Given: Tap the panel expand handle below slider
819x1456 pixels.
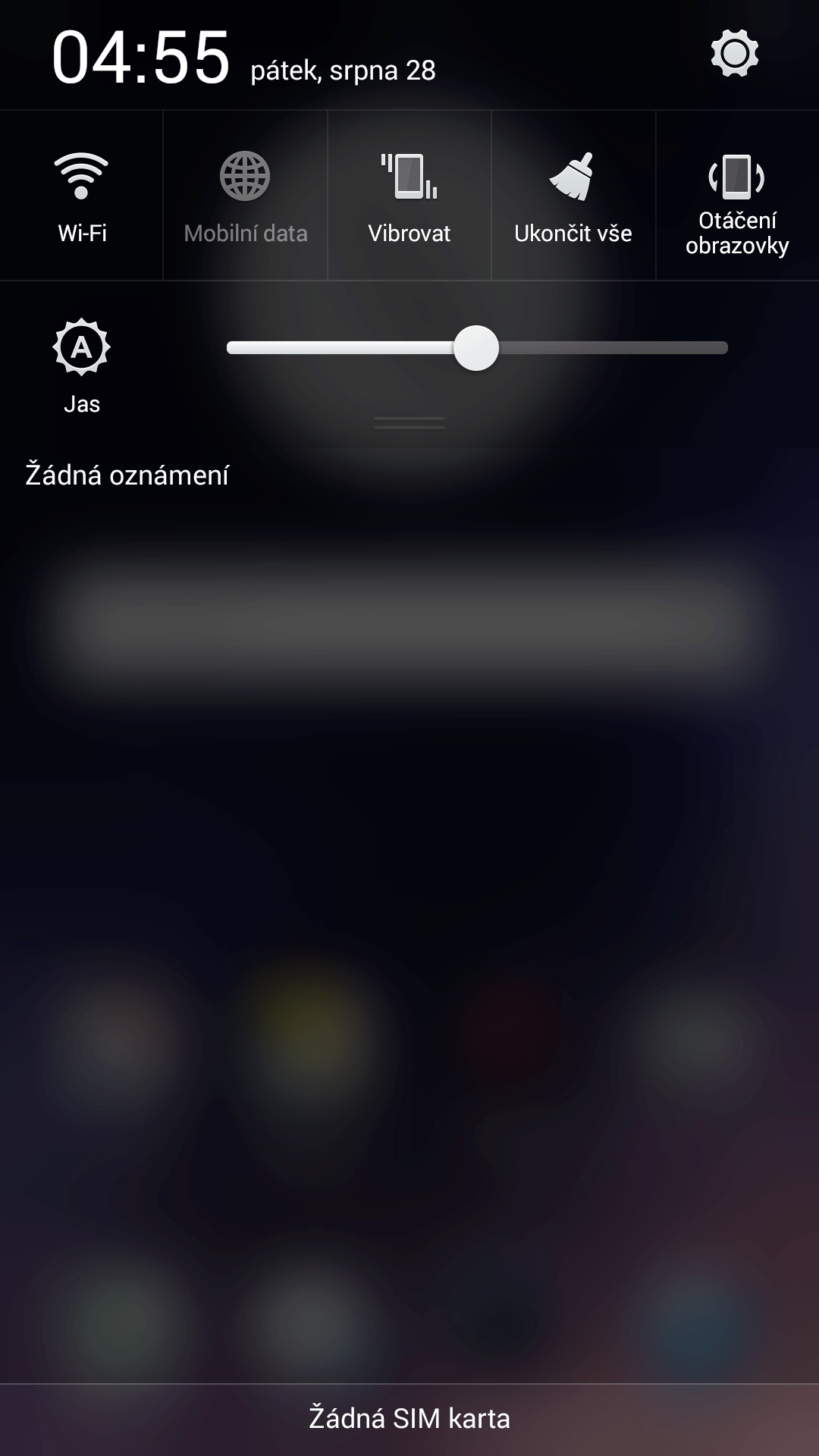Looking at the screenshot, I should click(x=409, y=423).
